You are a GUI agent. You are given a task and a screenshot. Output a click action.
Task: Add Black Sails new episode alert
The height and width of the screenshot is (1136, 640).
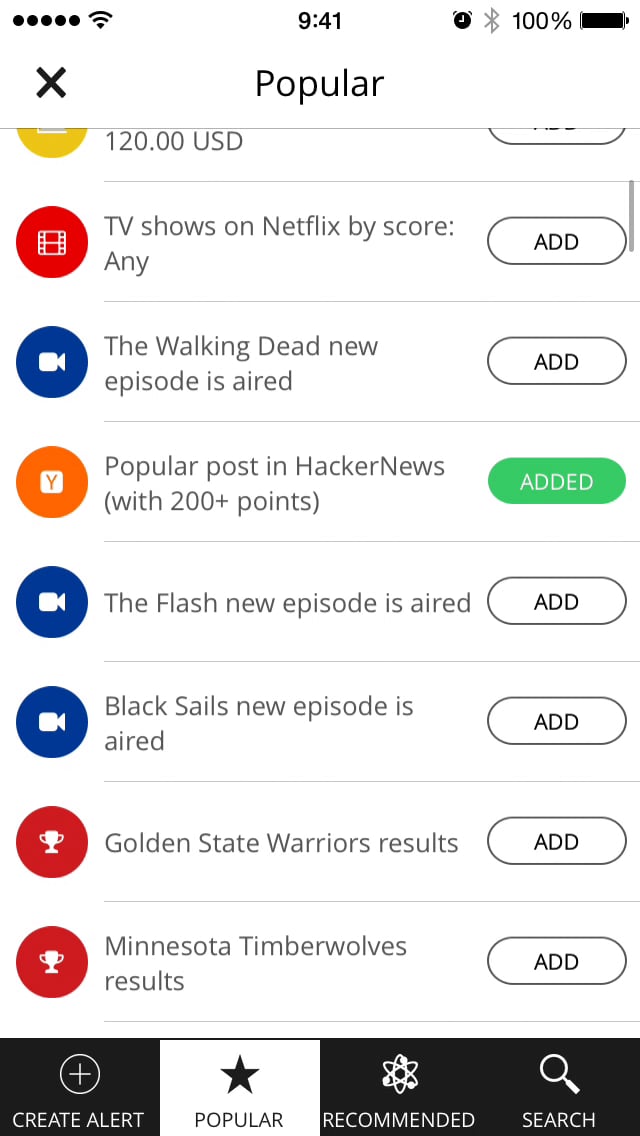[x=556, y=722]
